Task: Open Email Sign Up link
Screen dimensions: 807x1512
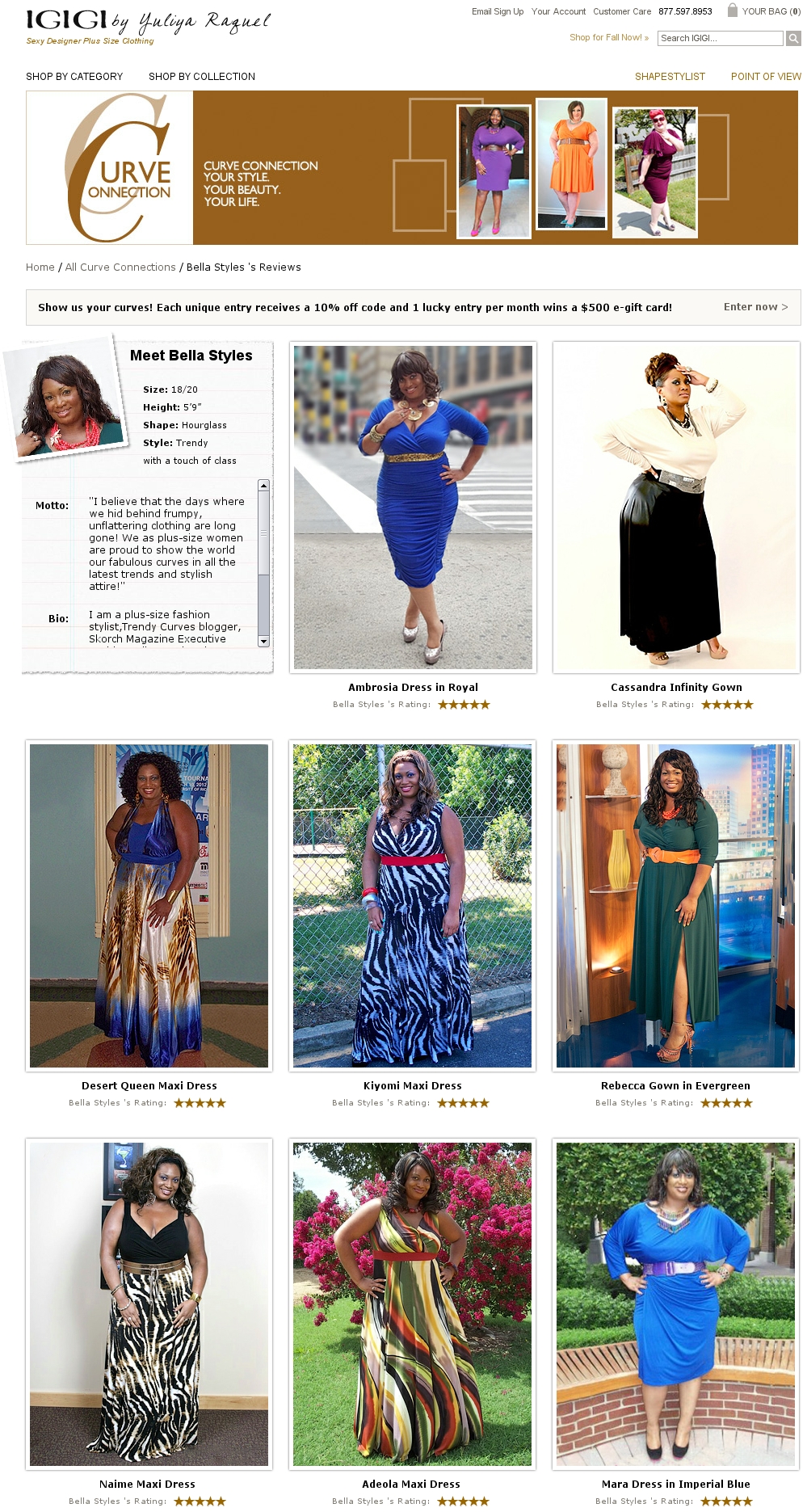Action: click(x=498, y=11)
